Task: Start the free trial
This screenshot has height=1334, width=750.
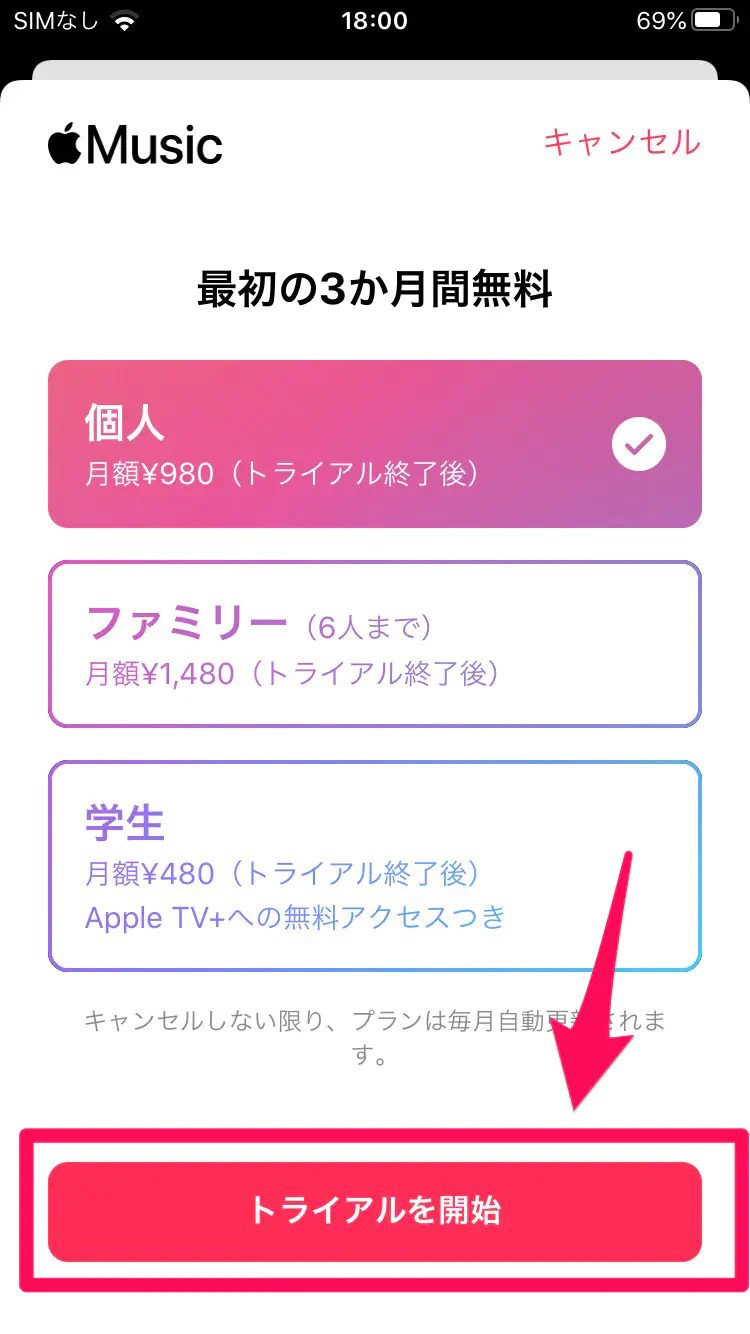Action: 375,1209
